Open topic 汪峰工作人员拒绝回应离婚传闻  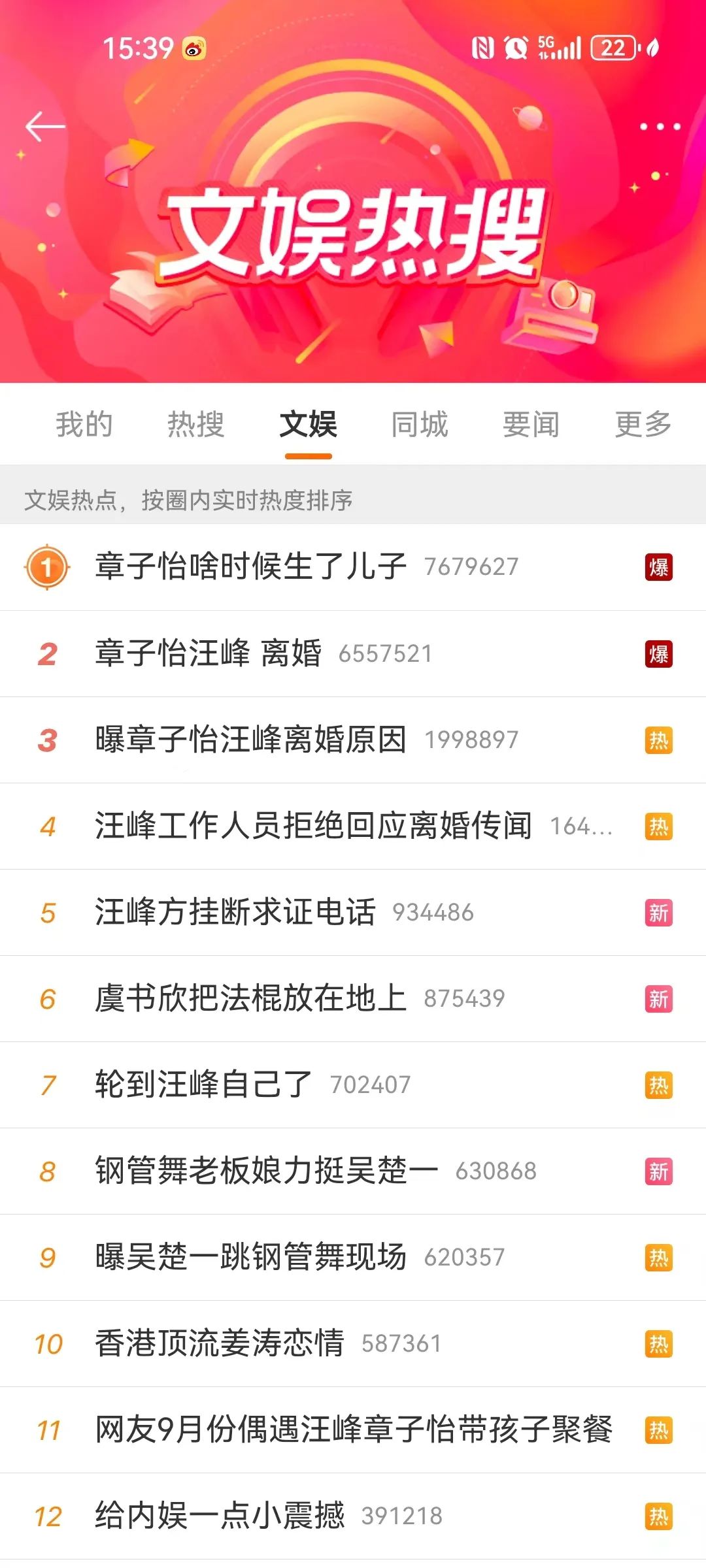point(313,826)
